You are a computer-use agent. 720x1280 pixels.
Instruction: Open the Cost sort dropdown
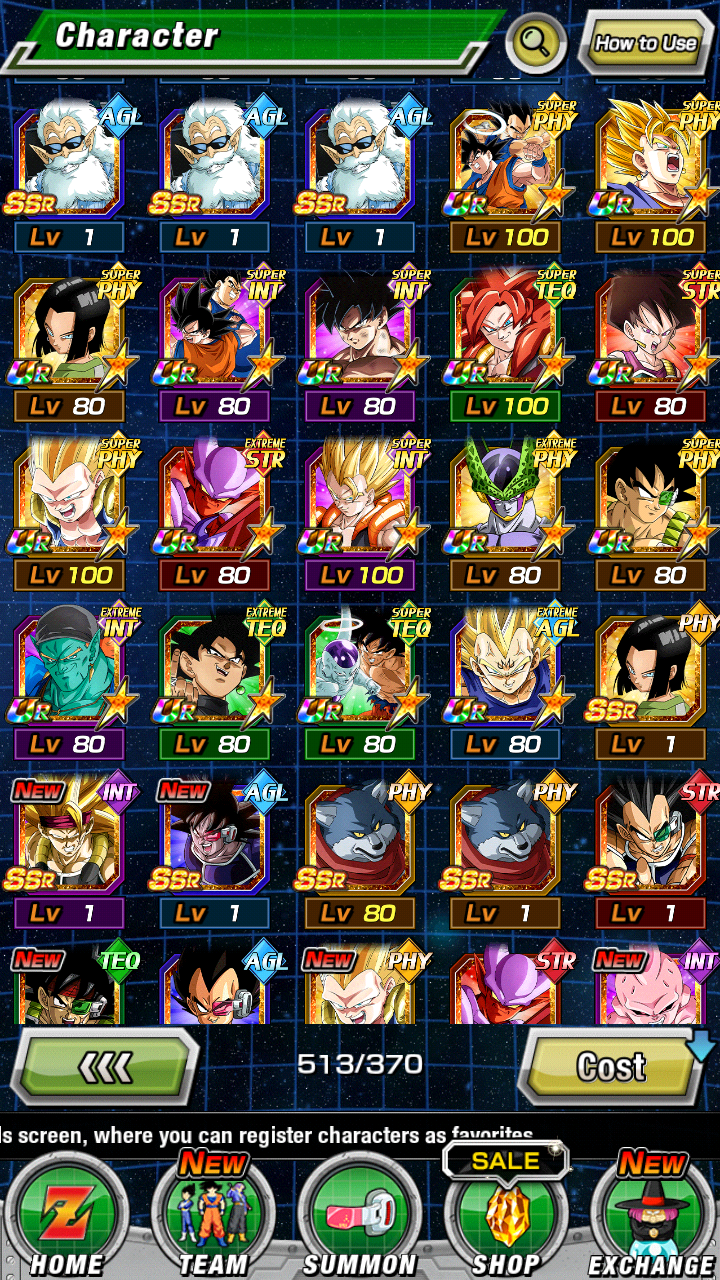[x=612, y=1066]
